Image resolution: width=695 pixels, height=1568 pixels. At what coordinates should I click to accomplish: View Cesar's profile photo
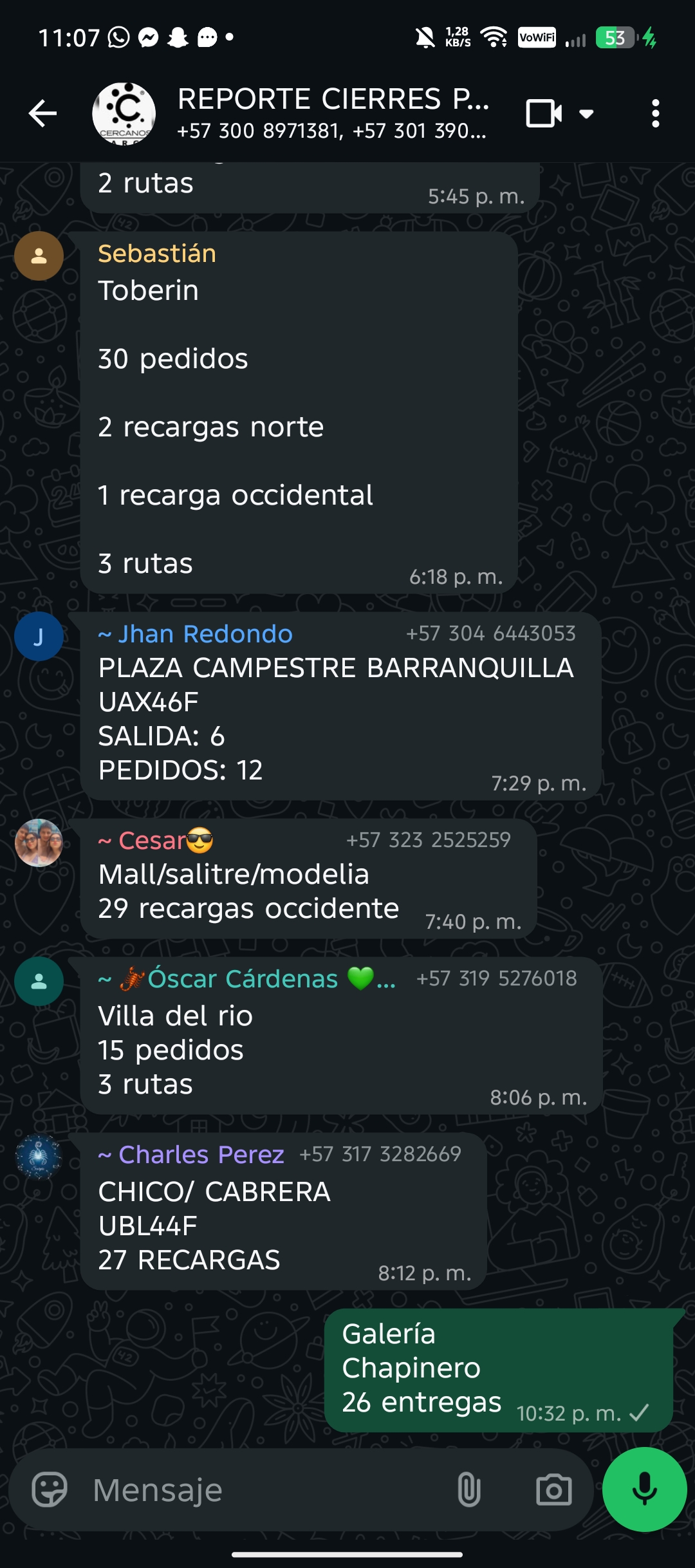point(39,843)
